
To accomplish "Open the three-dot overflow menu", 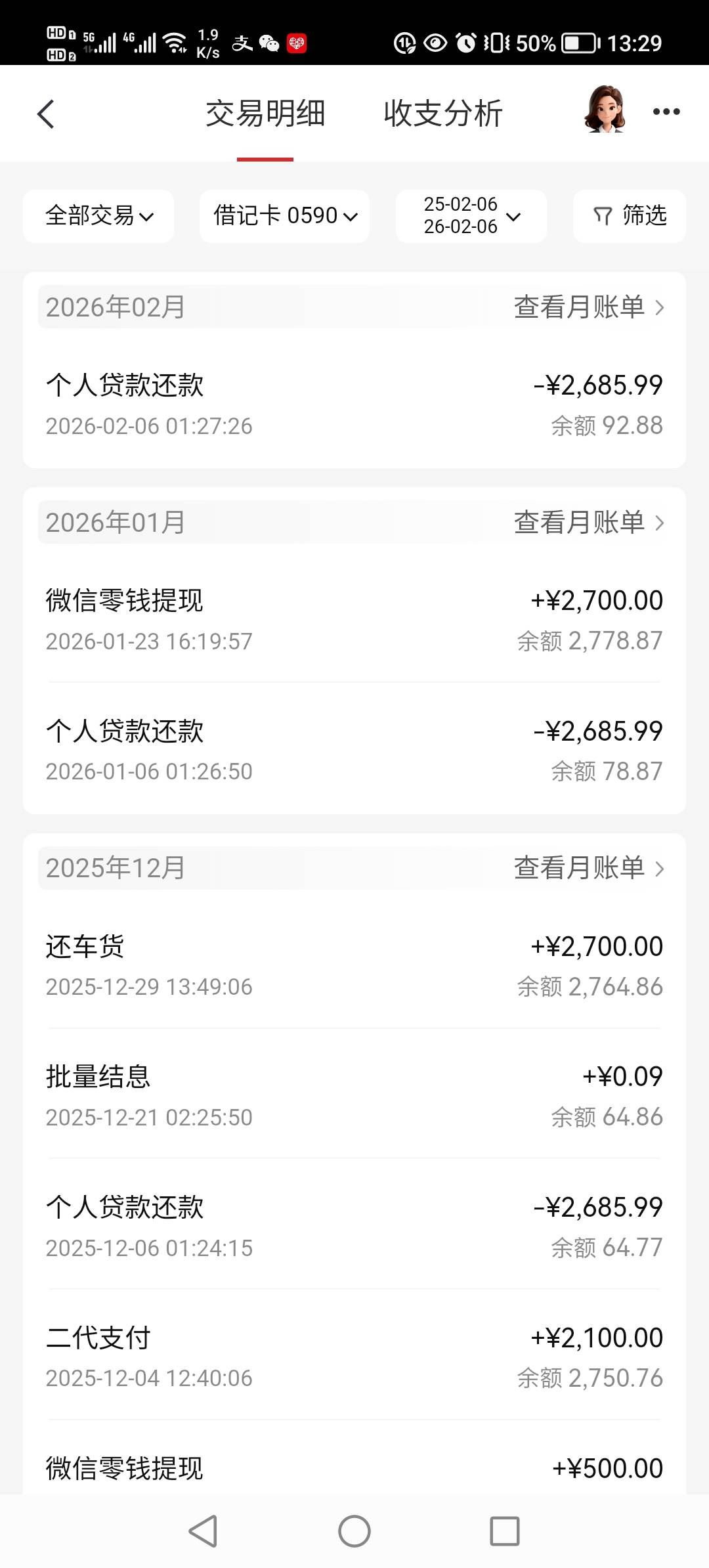I will pos(666,112).
